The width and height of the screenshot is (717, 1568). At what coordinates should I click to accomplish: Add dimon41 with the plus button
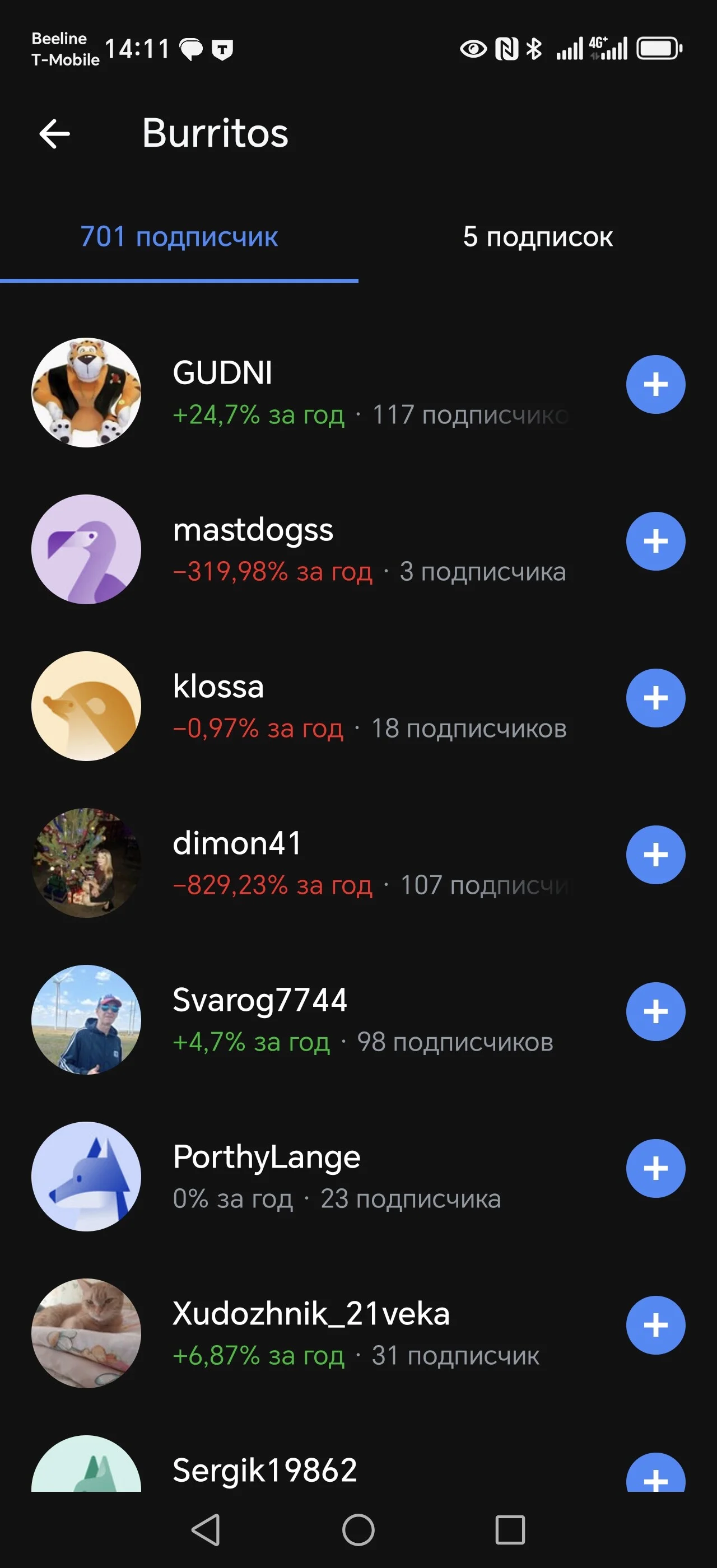(655, 855)
